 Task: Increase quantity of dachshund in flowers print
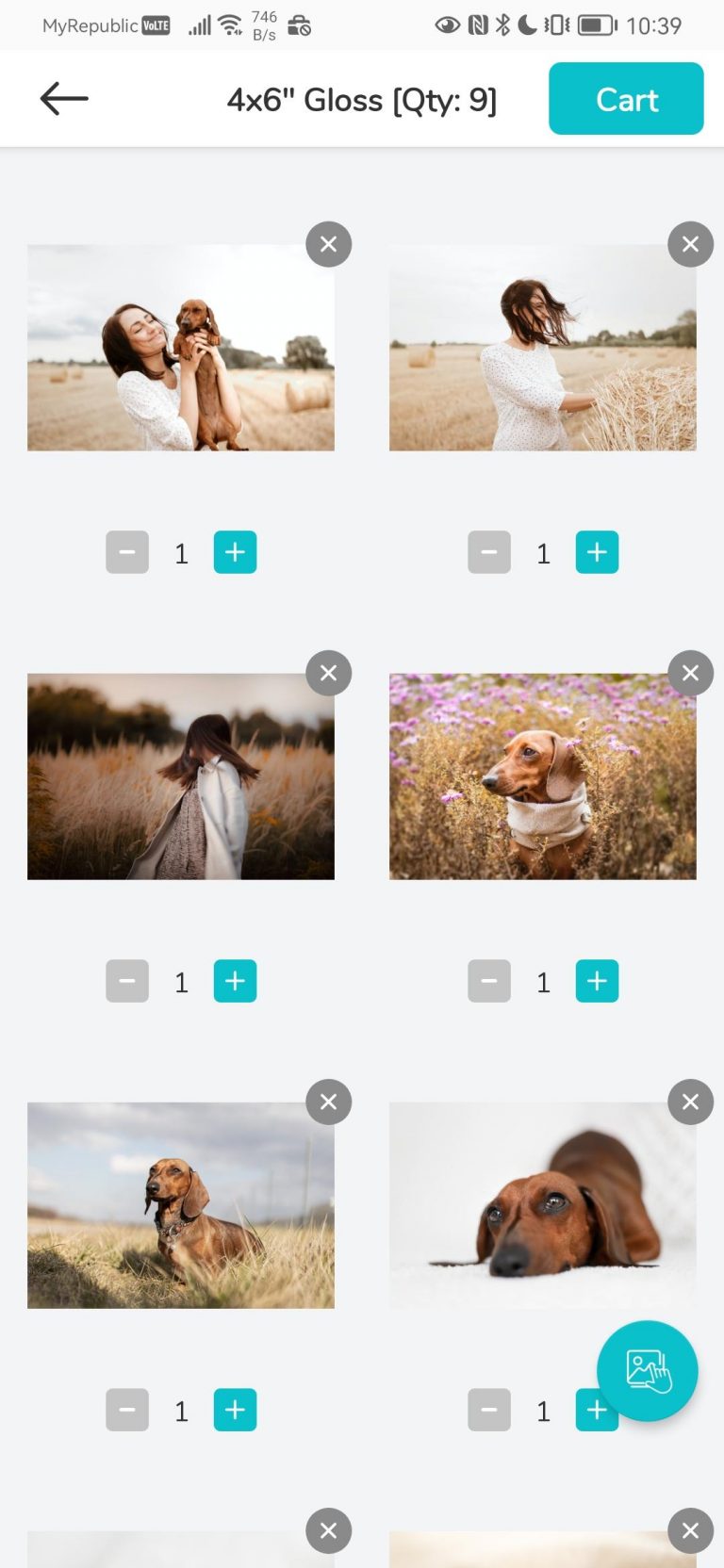pyautogui.click(x=597, y=981)
